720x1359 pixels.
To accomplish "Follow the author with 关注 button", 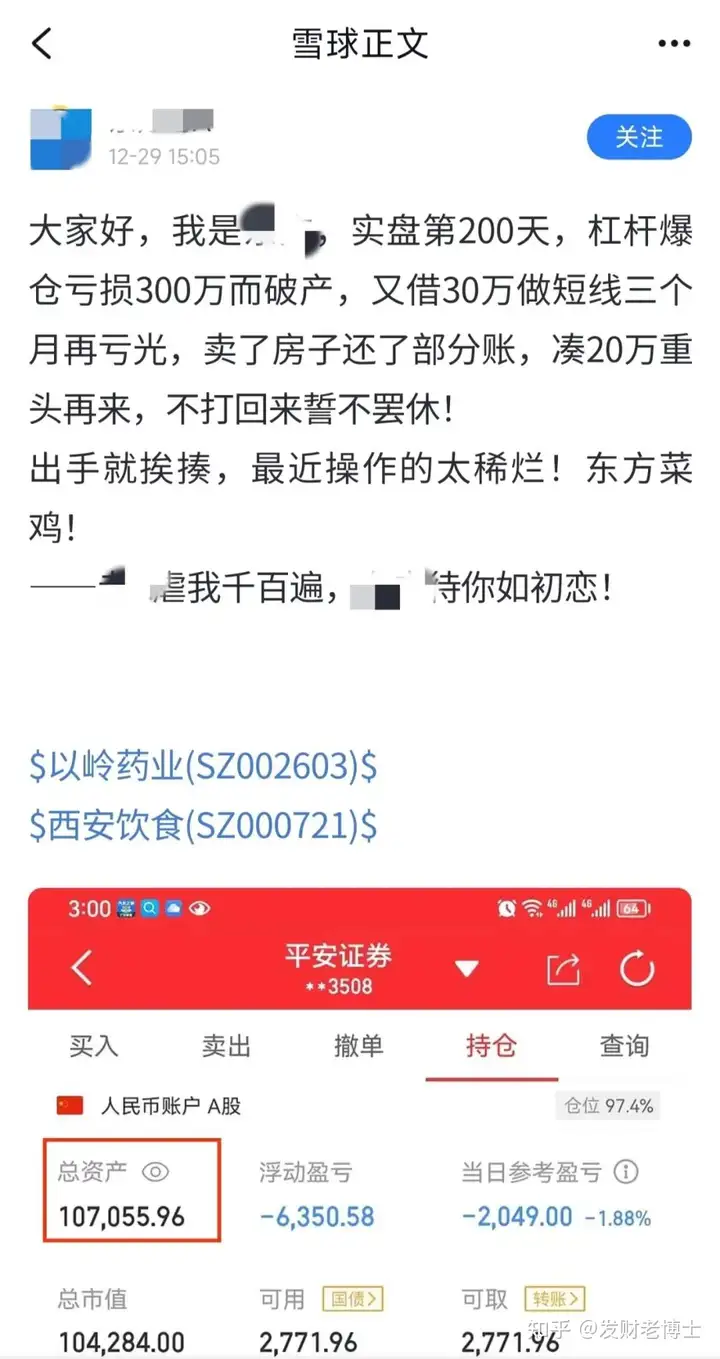I will coord(639,137).
